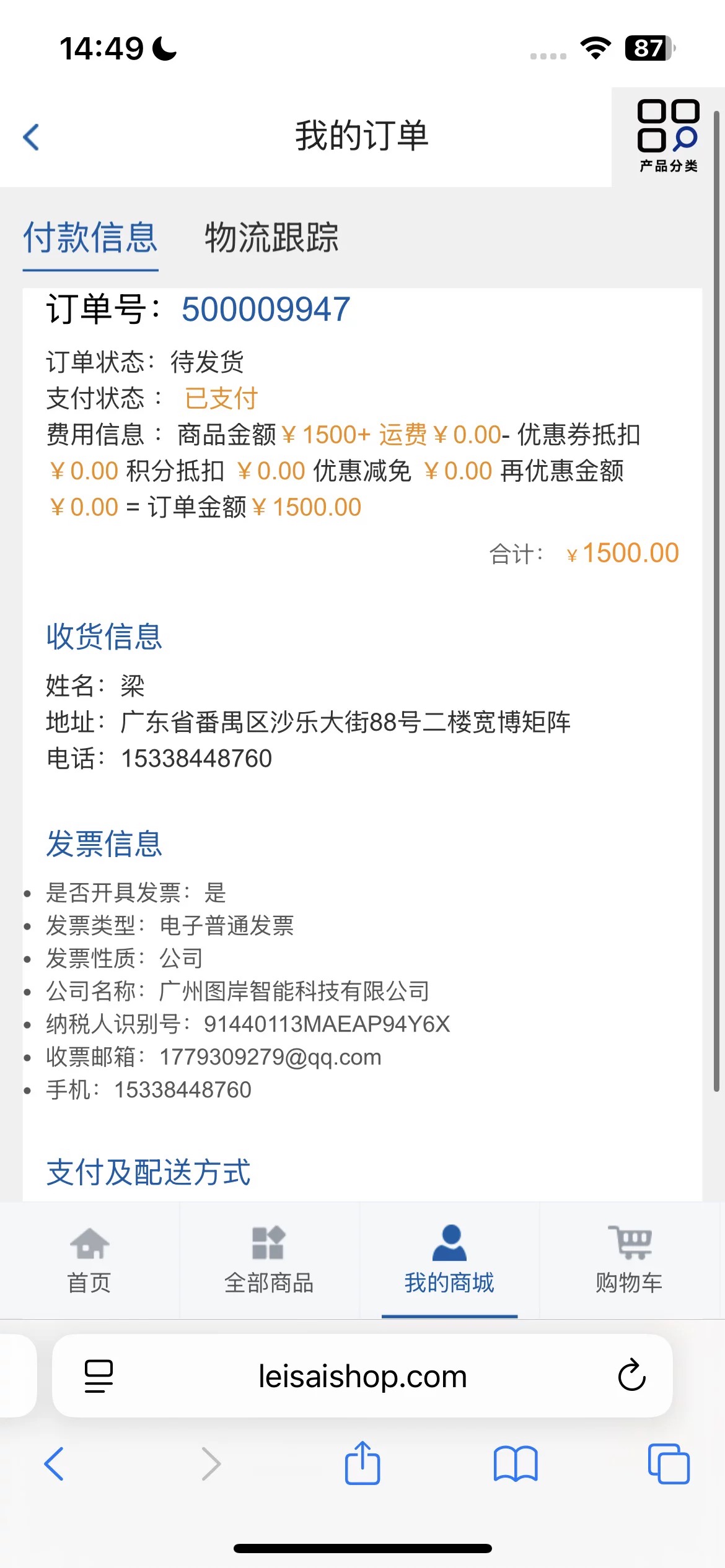Open the 购物车 shopping cart

coord(629,1260)
